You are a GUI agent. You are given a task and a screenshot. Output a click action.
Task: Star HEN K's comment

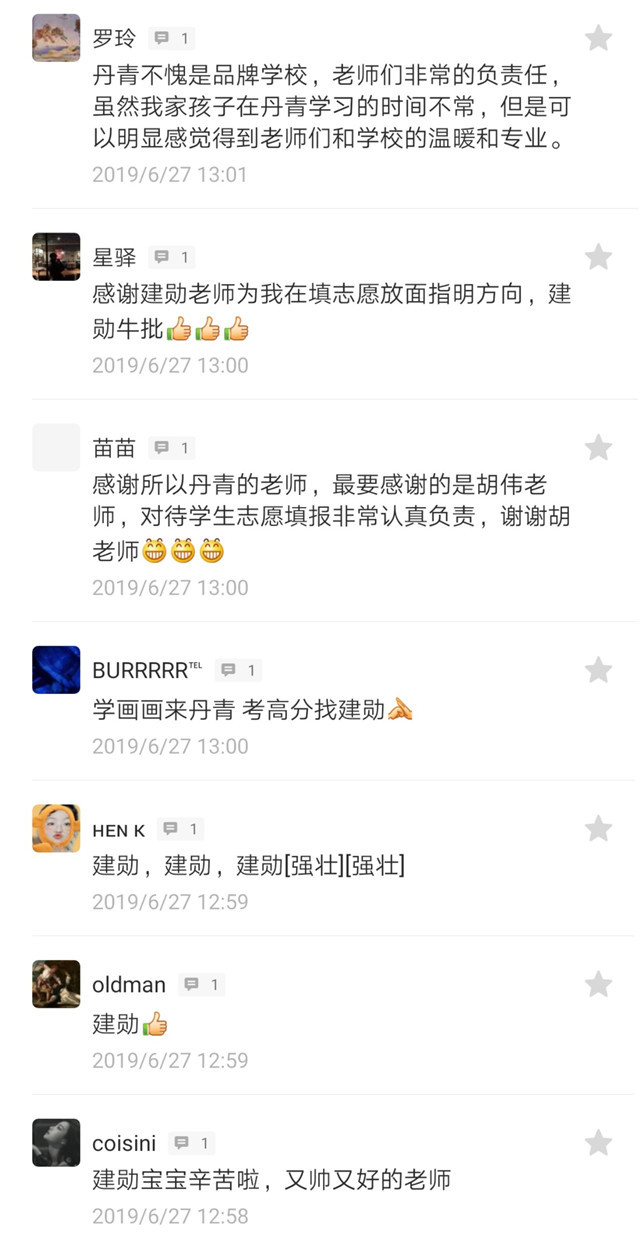tap(598, 829)
